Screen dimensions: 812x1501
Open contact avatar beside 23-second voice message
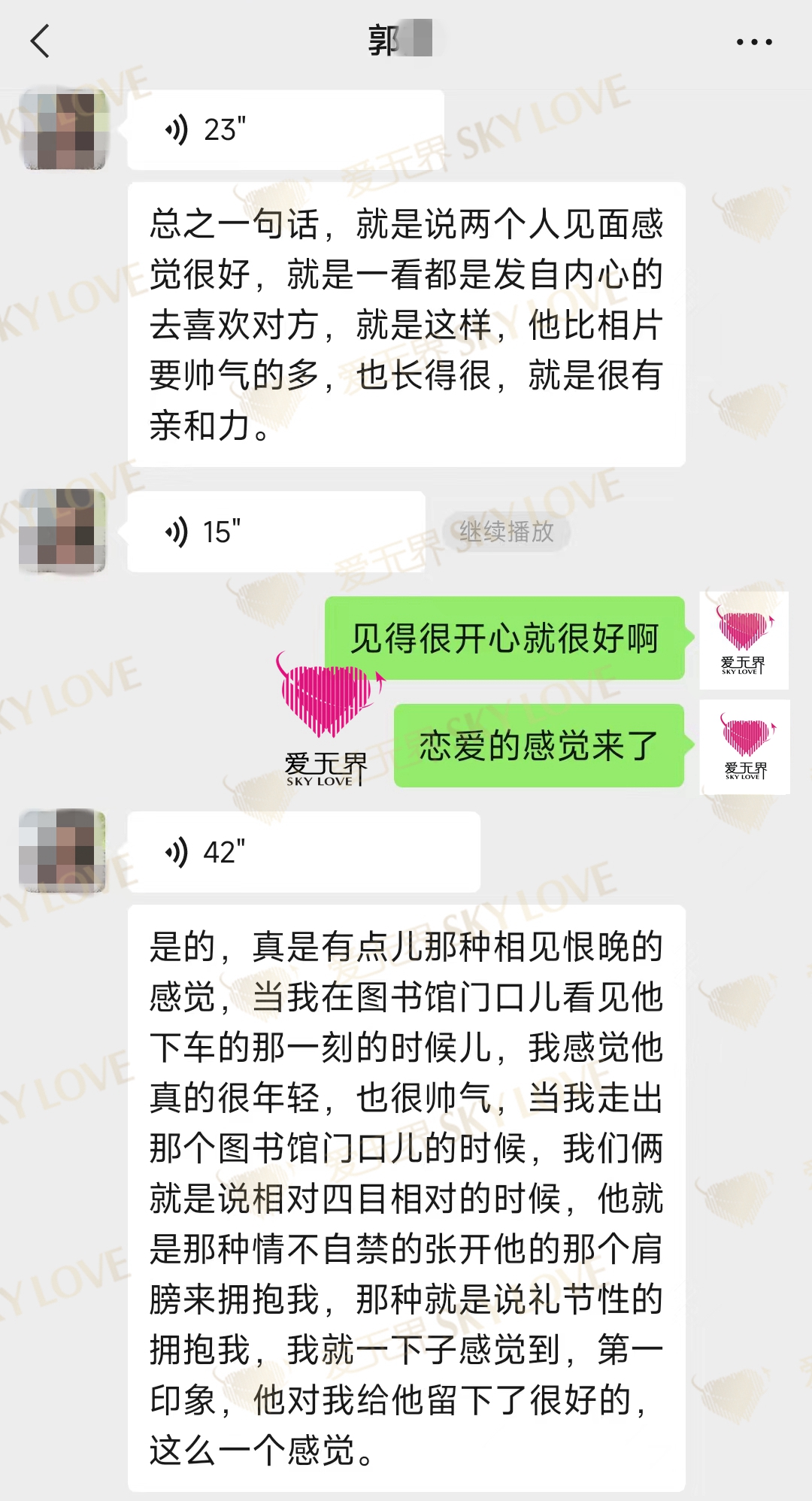64,130
